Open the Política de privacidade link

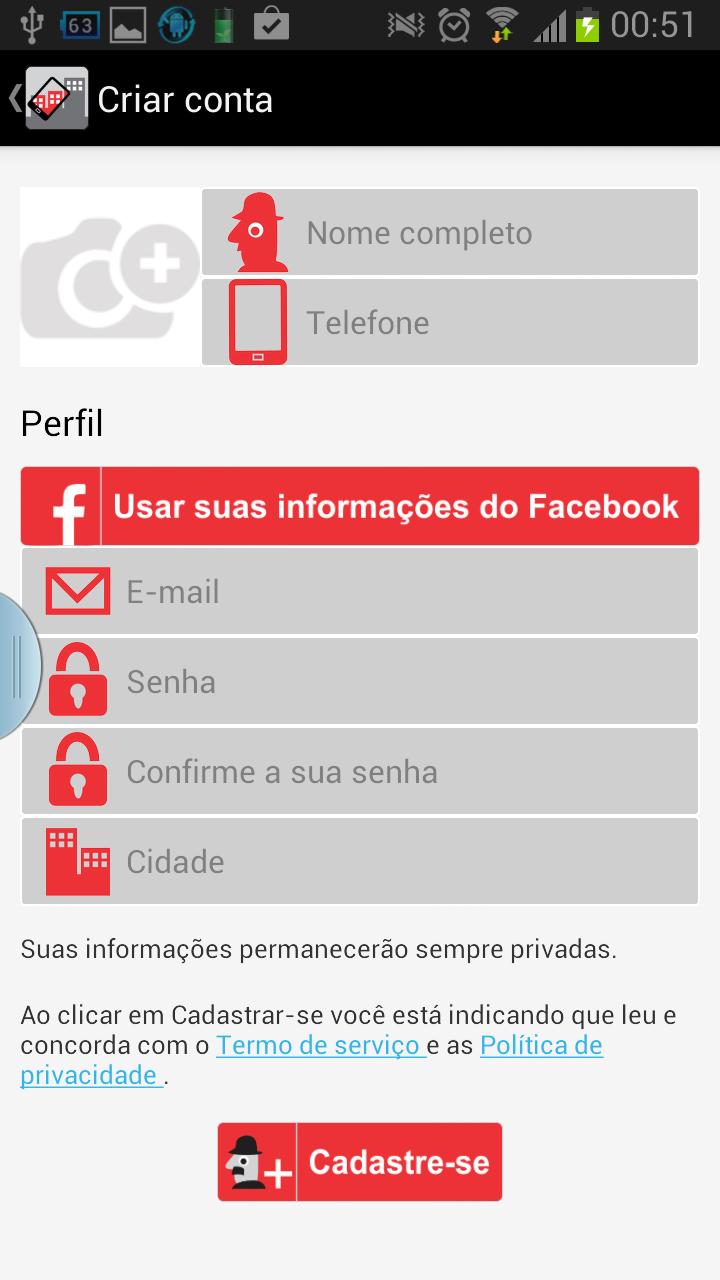(540, 1046)
